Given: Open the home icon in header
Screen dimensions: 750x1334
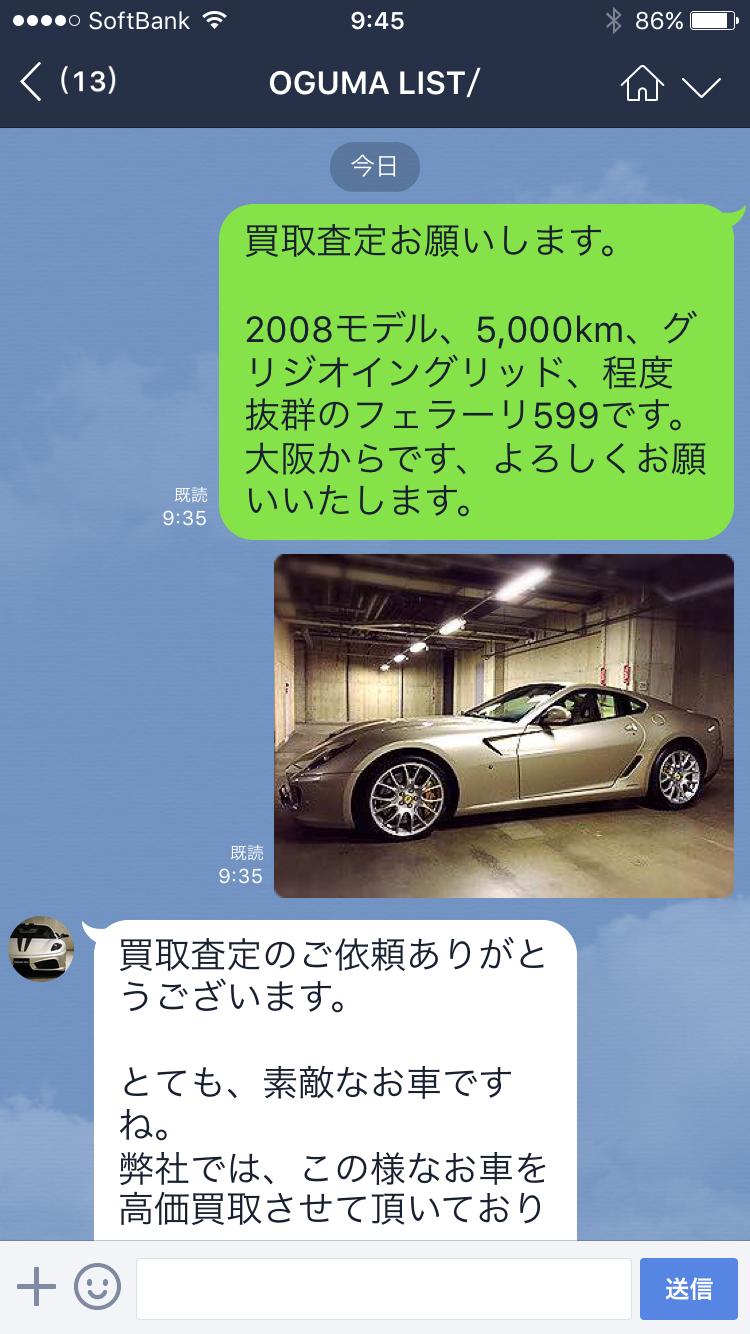Looking at the screenshot, I should 642,85.
